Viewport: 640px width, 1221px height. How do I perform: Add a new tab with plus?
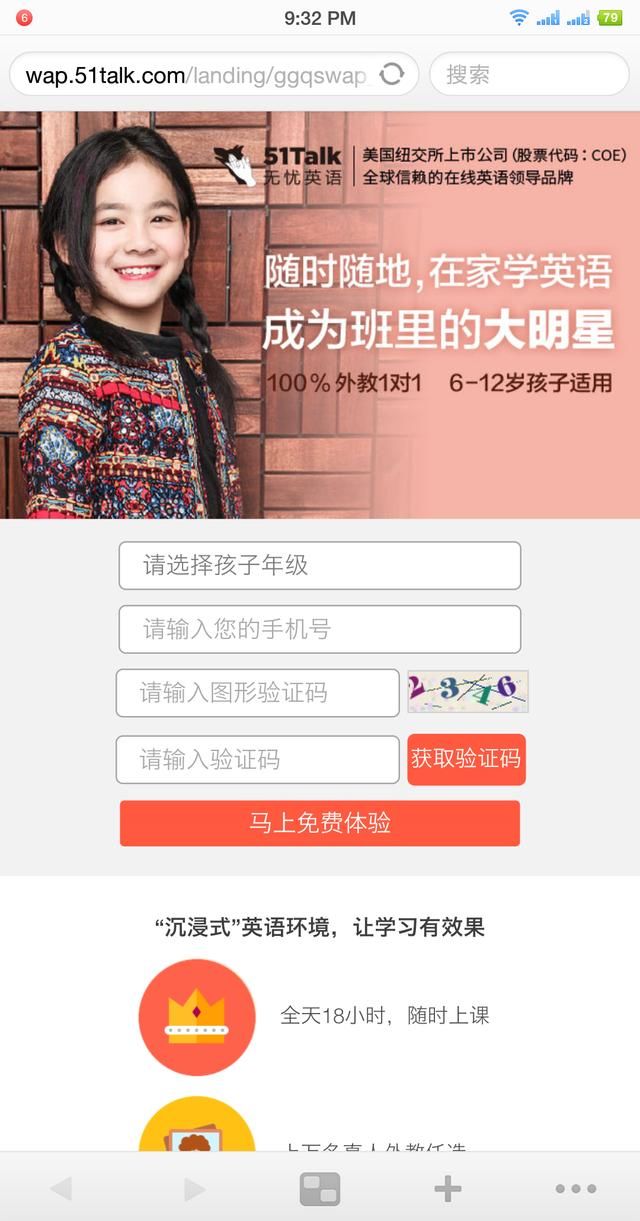tap(448, 1189)
